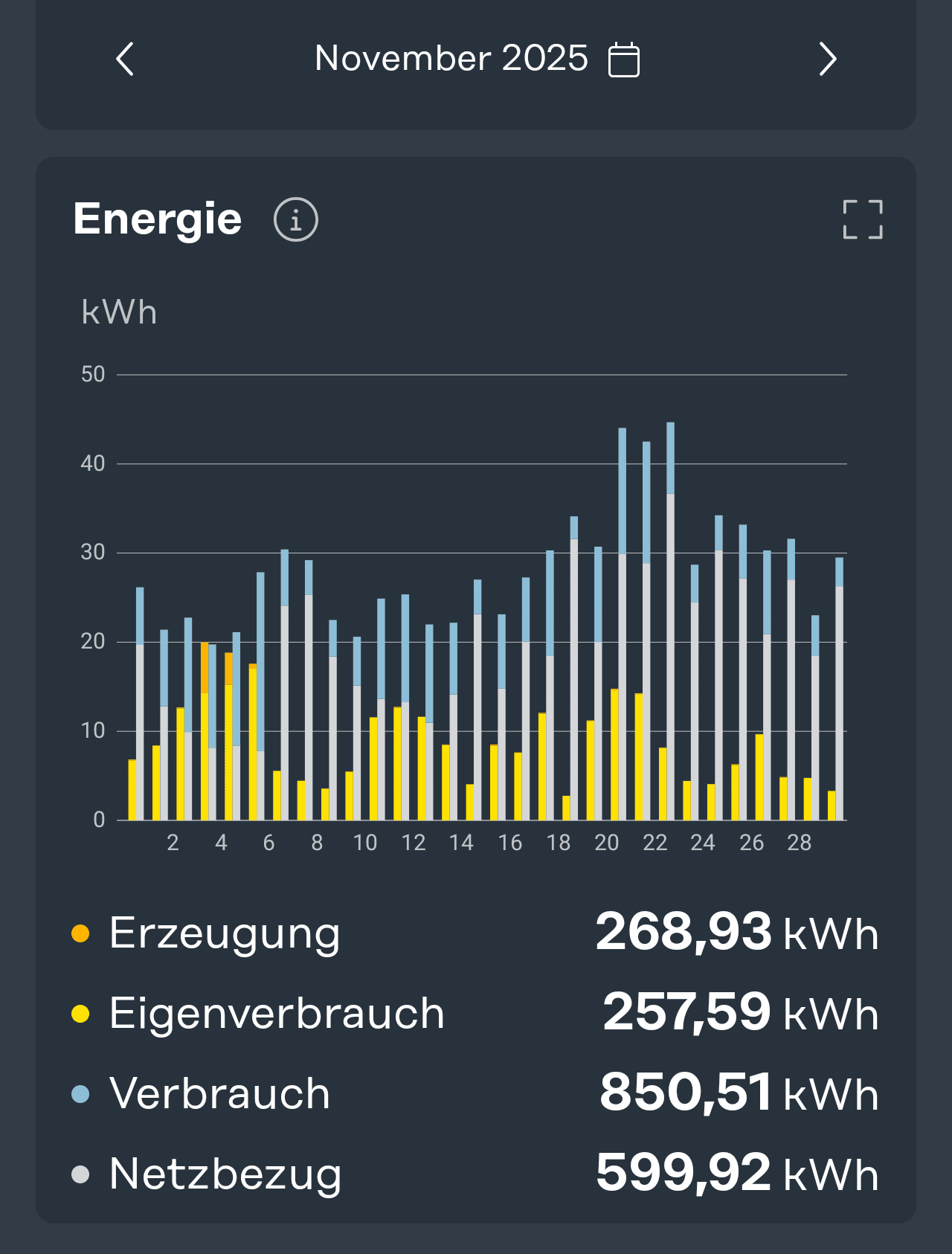Go to the previous month
This screenshot has width=952, height=1254.
coord(125,60)
